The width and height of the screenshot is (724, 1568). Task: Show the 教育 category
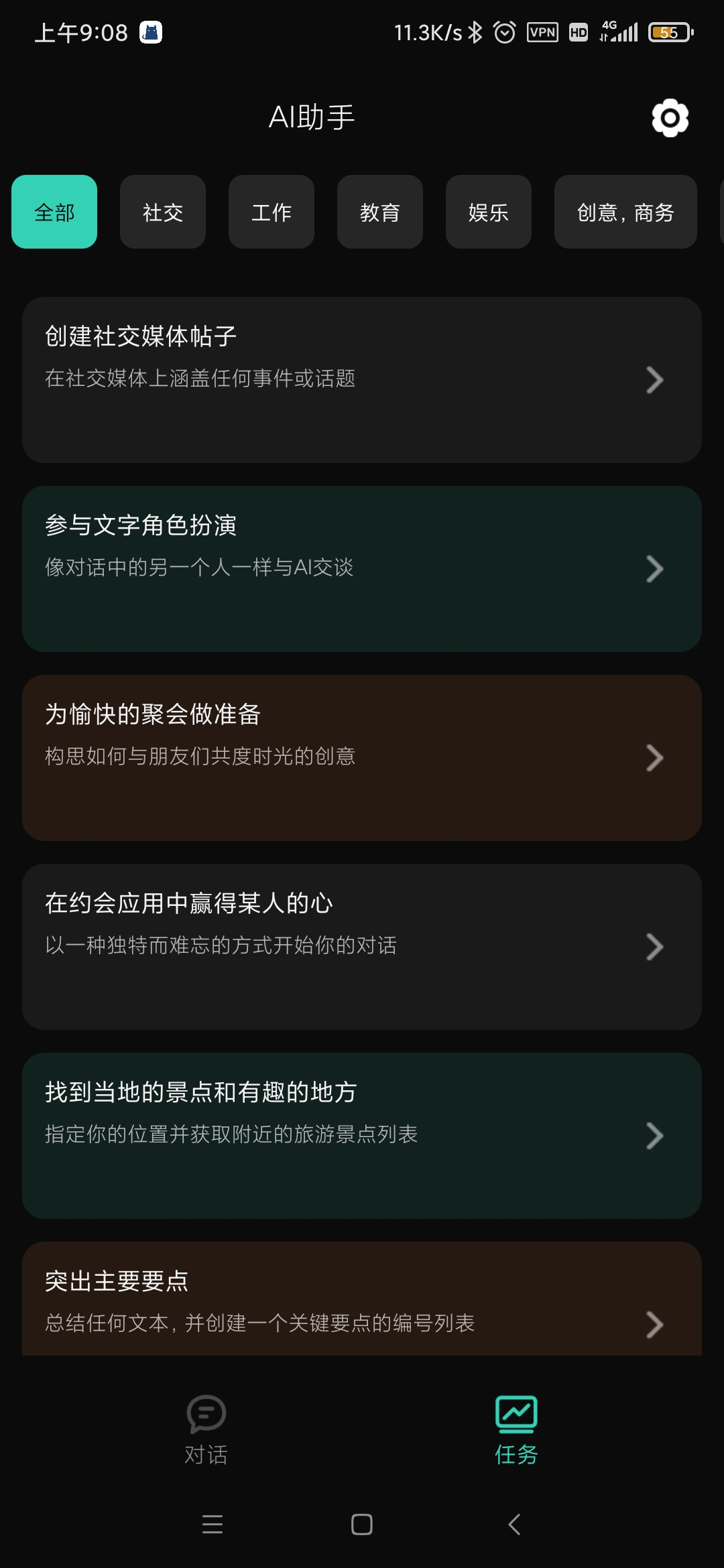380,212
